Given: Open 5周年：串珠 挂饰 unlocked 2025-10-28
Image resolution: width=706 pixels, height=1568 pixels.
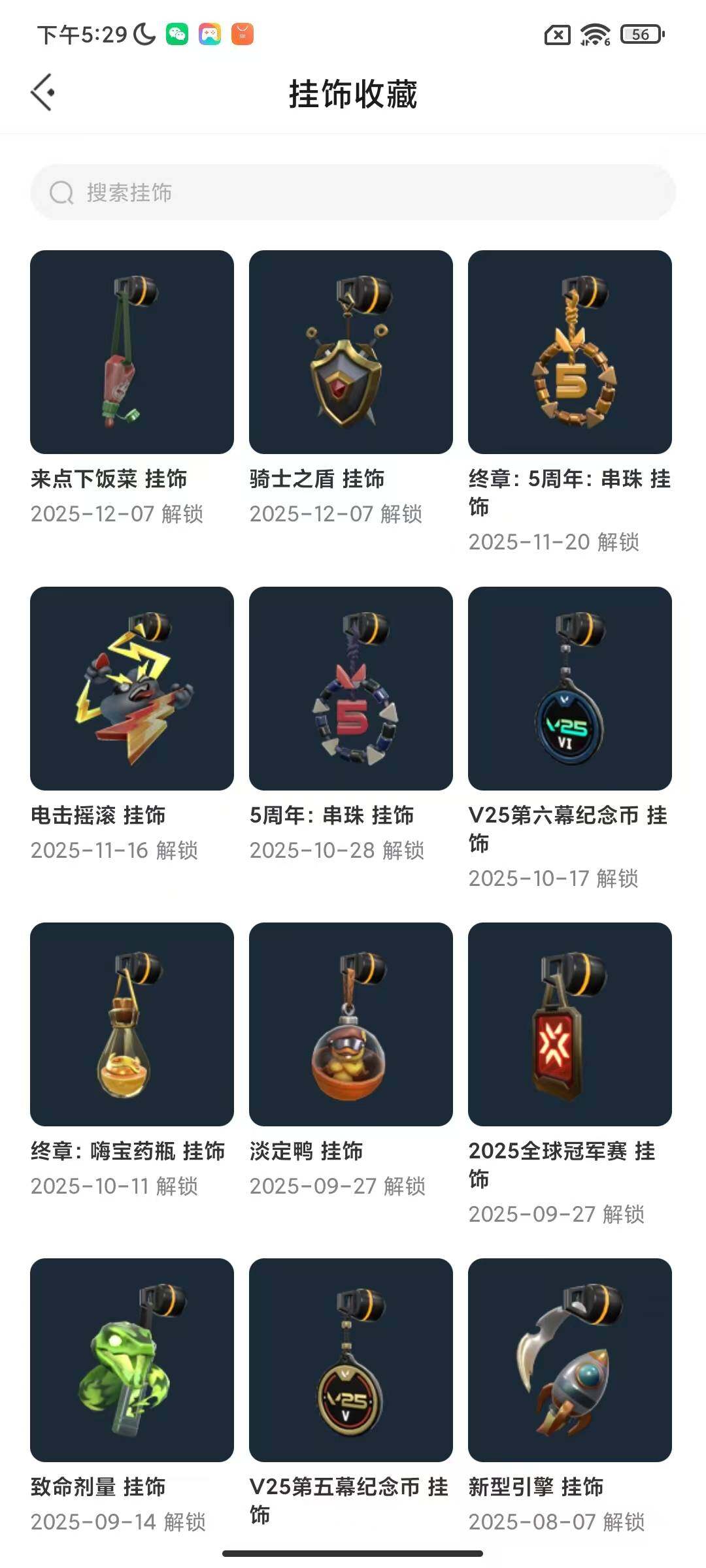Looking at the screenshot, I should click(x=351, y=689).
